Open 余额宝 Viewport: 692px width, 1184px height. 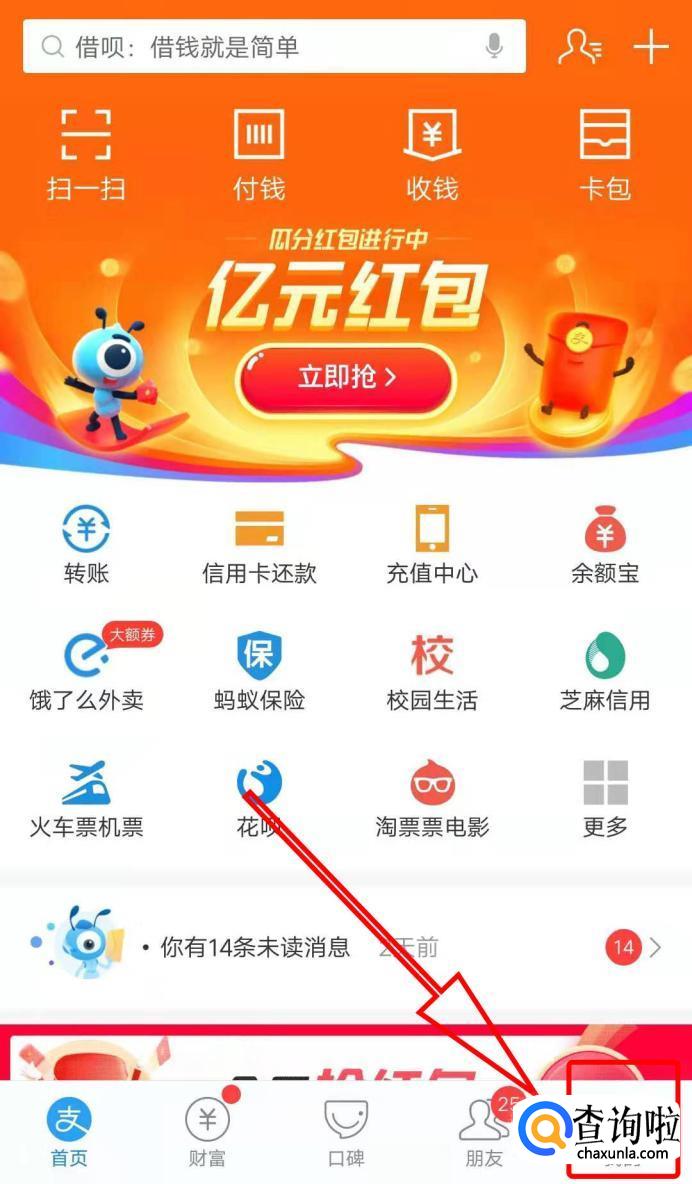(x=604, y=545)
